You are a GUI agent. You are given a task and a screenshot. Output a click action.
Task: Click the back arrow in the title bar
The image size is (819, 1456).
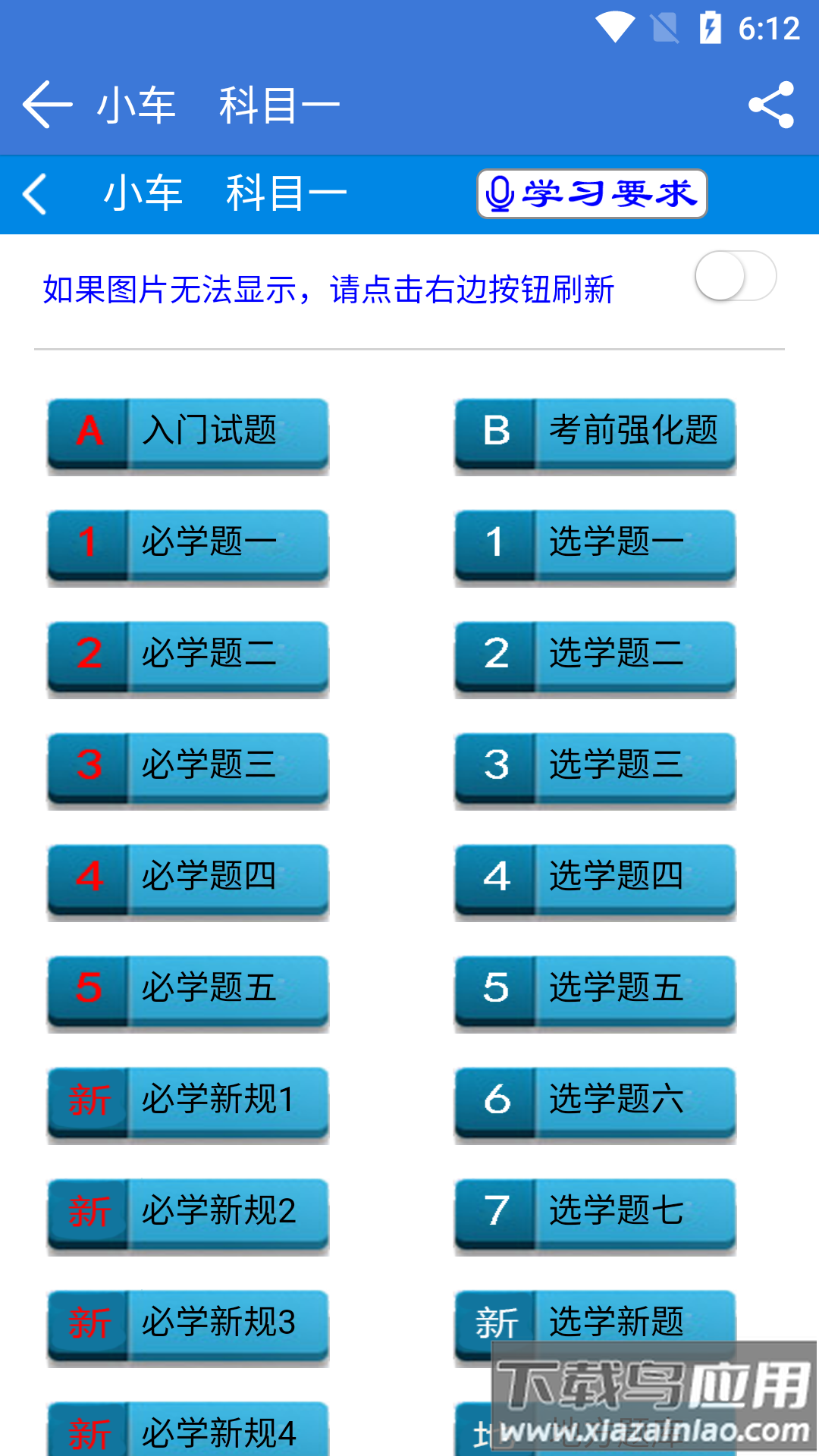tap(45, 104)
